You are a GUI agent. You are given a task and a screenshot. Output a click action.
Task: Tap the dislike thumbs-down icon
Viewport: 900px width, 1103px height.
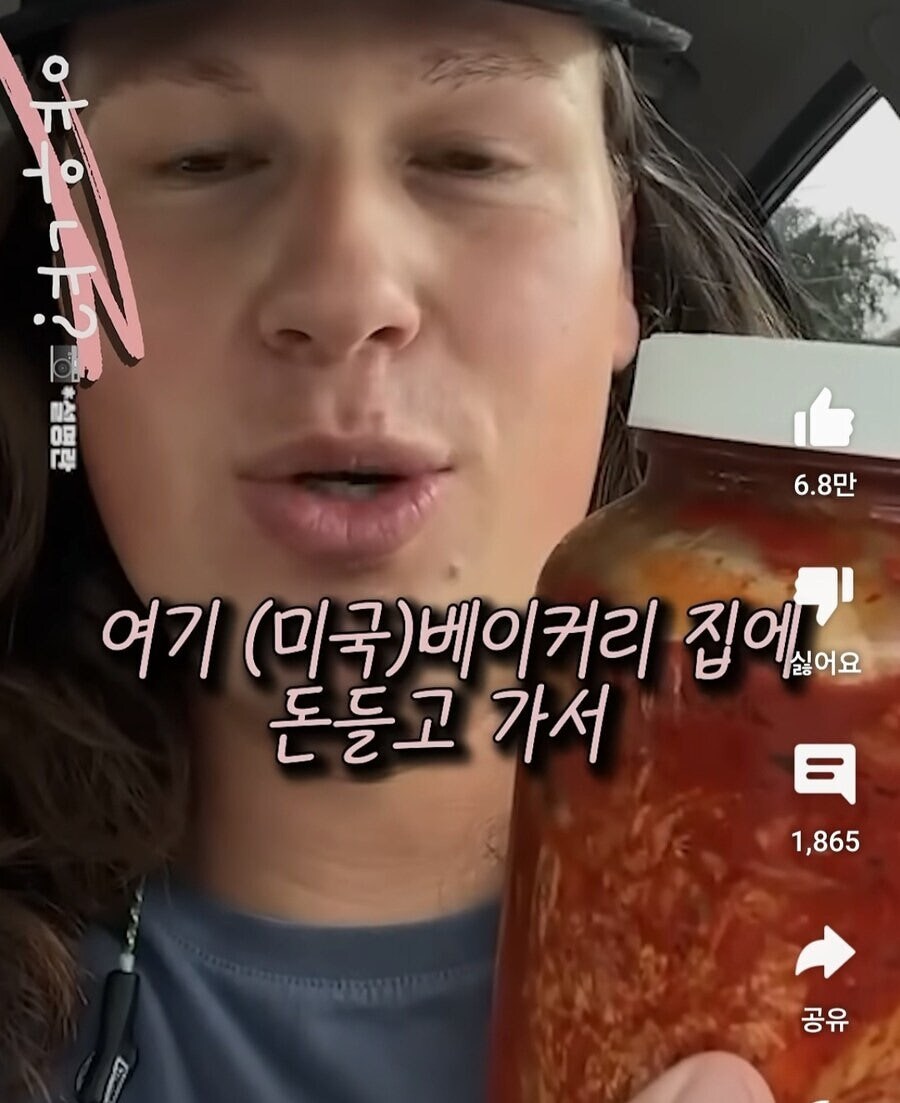click(824, 597)
